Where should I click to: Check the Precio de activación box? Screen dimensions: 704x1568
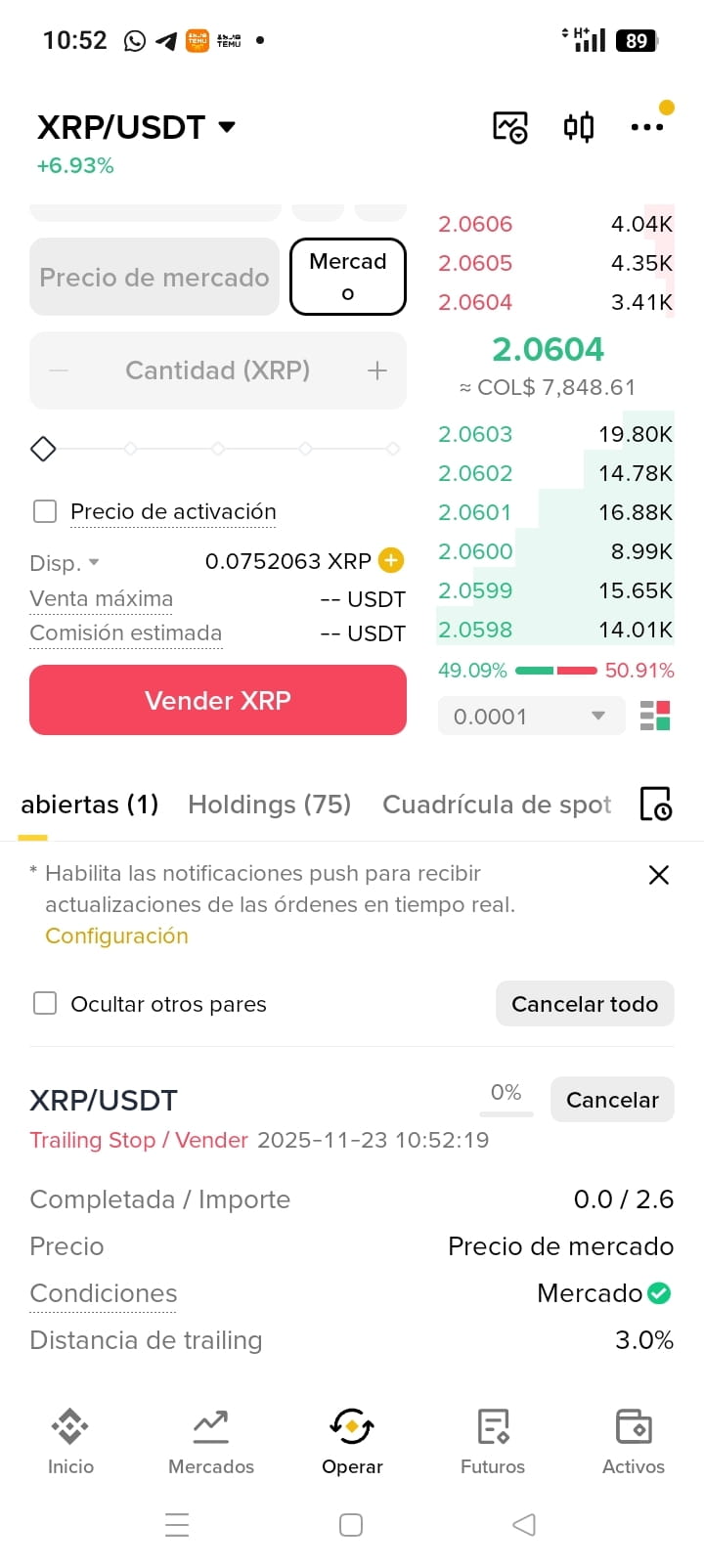[45, 511]
